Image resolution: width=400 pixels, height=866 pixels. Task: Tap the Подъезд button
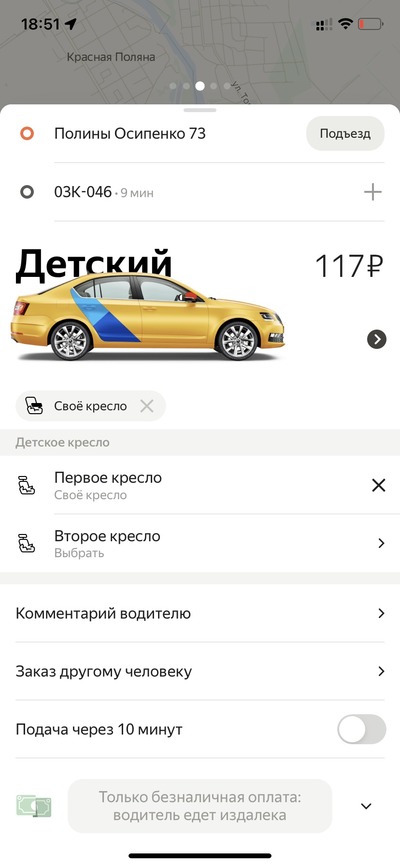click(x=345, y=134)
